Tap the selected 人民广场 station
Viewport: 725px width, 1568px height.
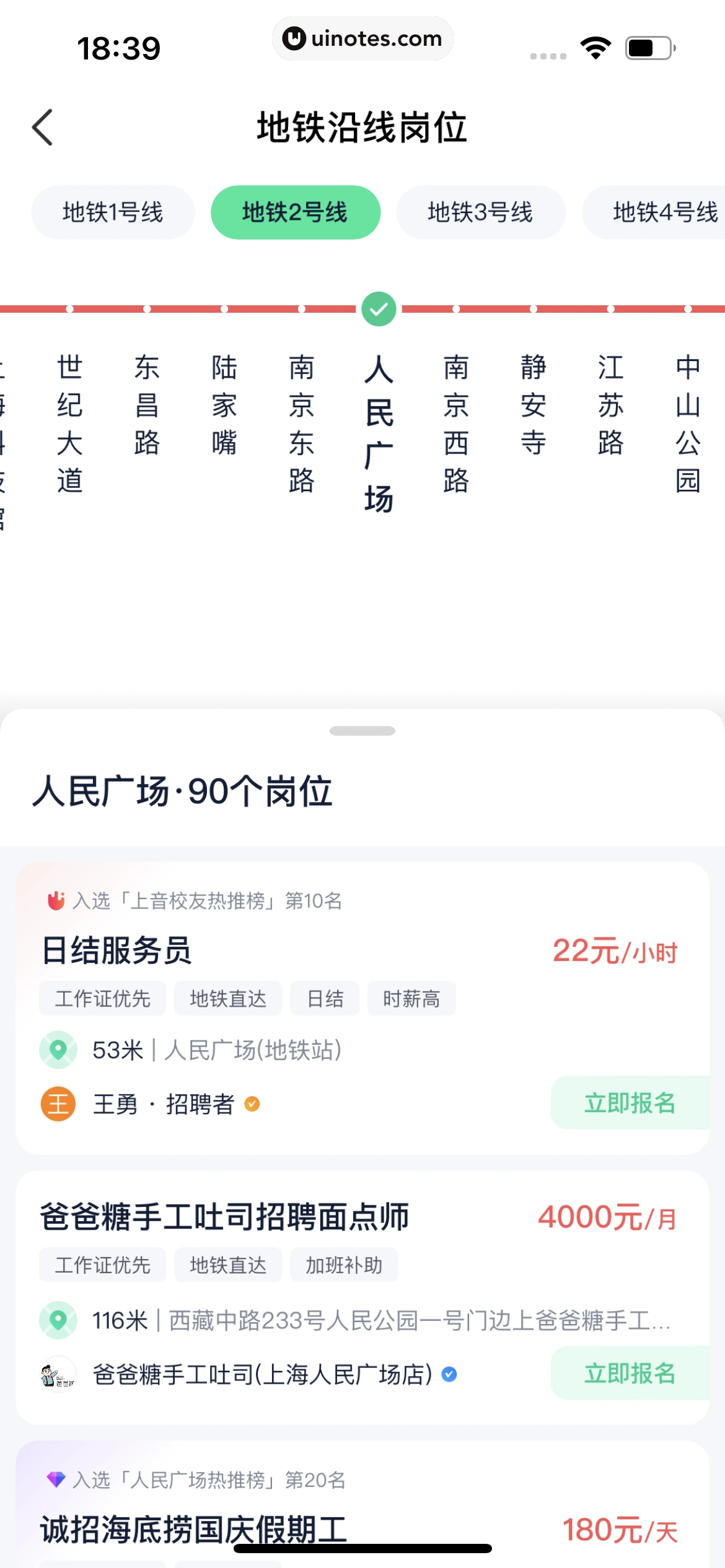(x=379, y=432)
